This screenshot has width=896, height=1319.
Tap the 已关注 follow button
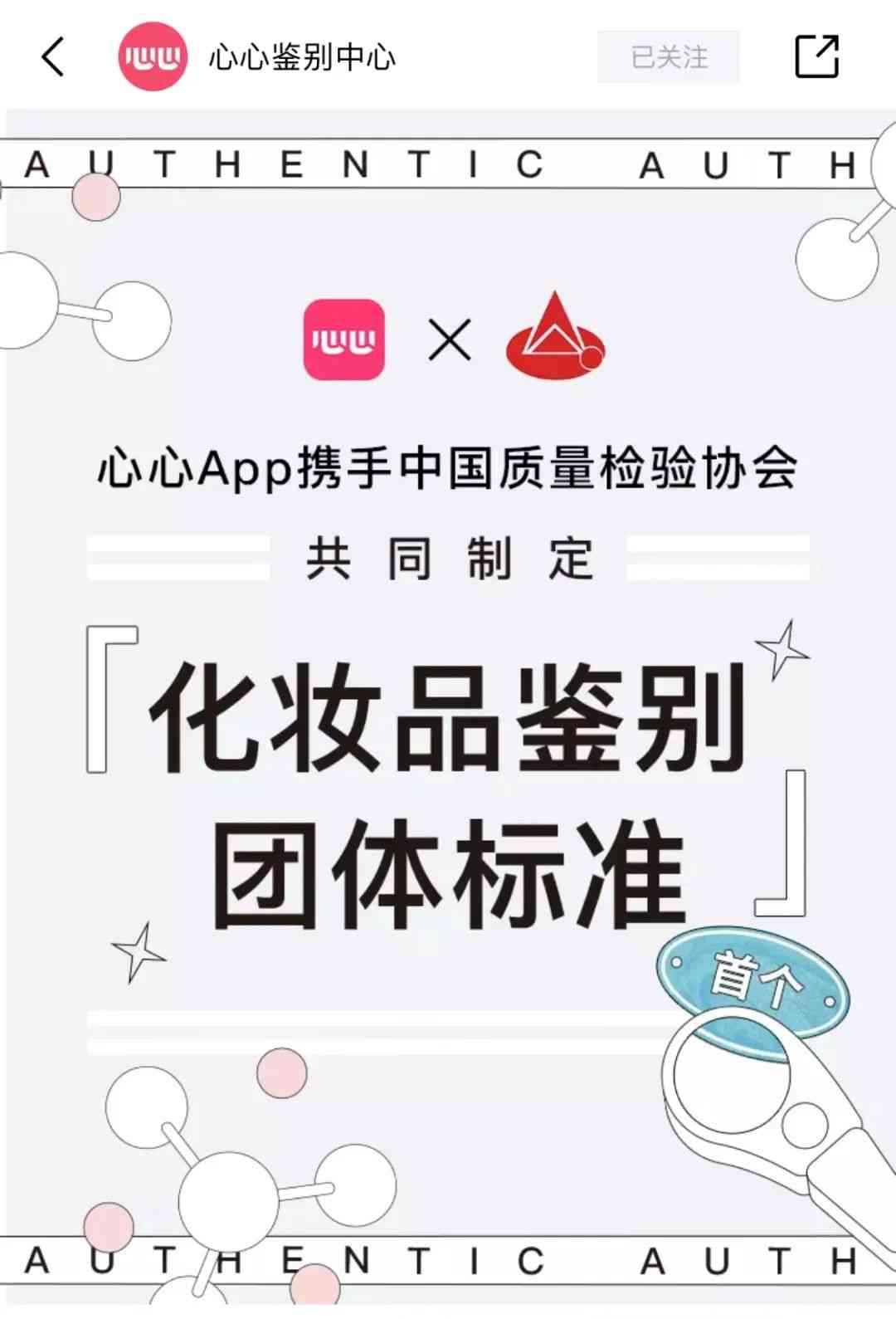coord(669,57)
